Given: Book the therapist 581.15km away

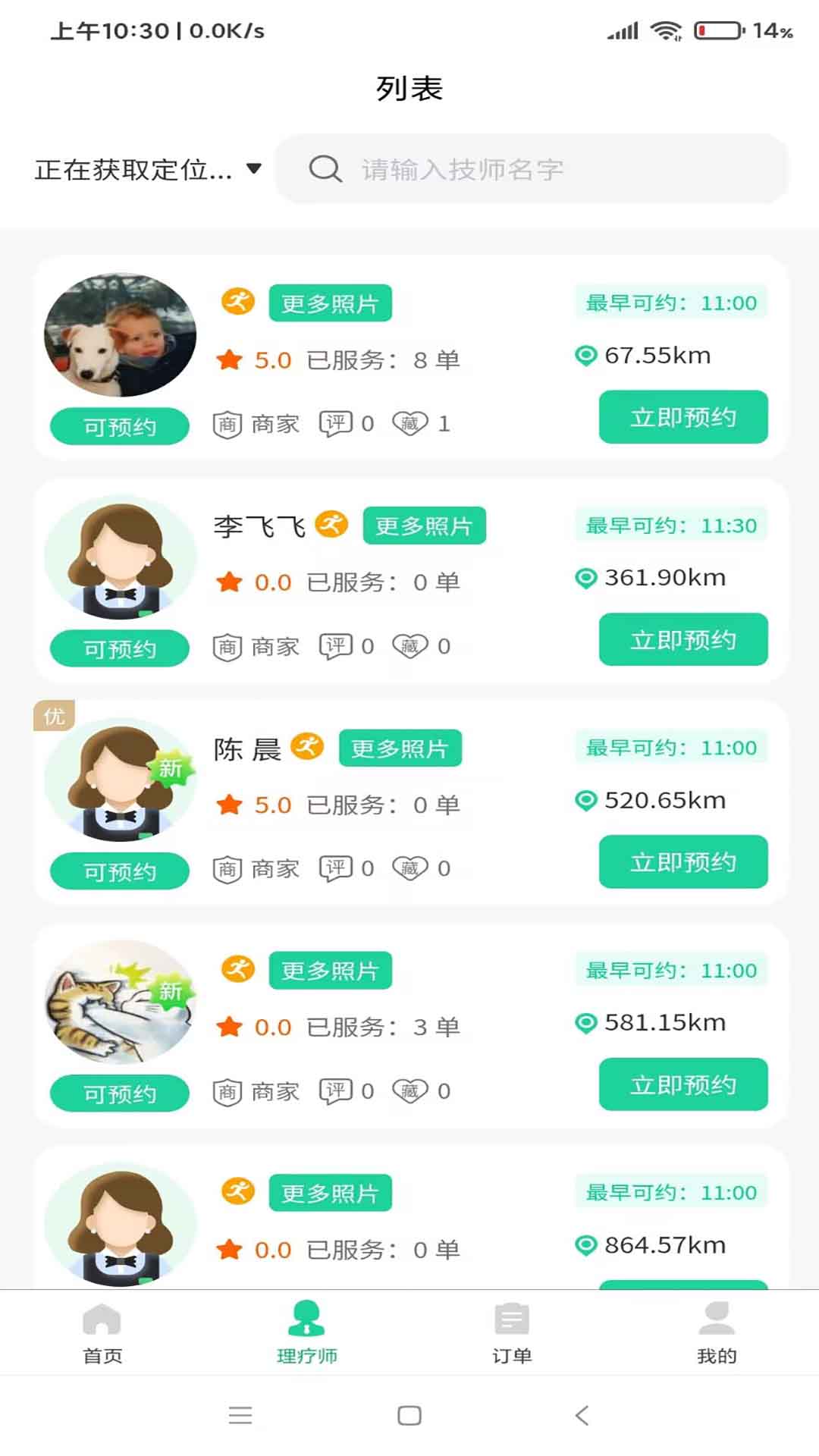Looking at the screenshot, I should click(682, 1084).
